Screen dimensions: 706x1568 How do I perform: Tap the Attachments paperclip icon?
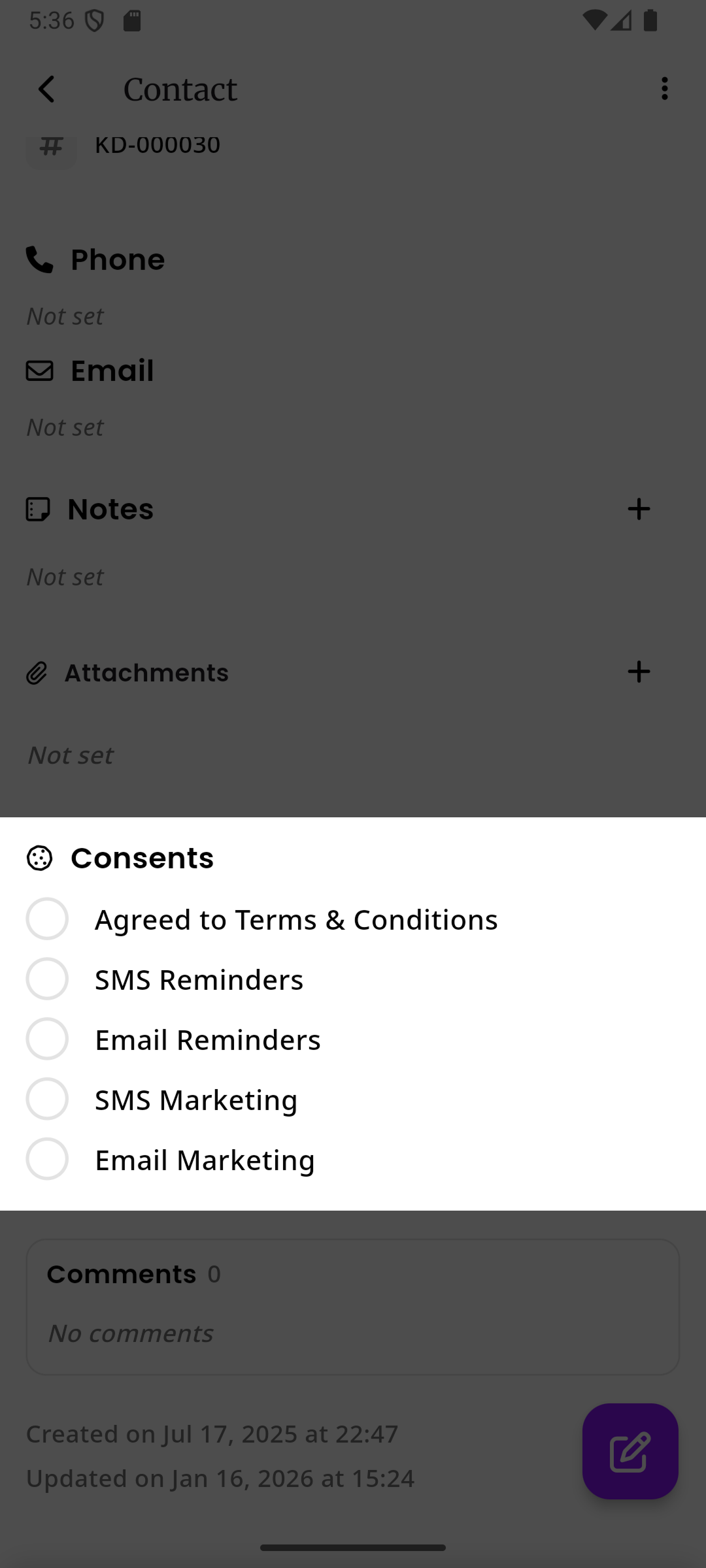[x=37, y=672]
